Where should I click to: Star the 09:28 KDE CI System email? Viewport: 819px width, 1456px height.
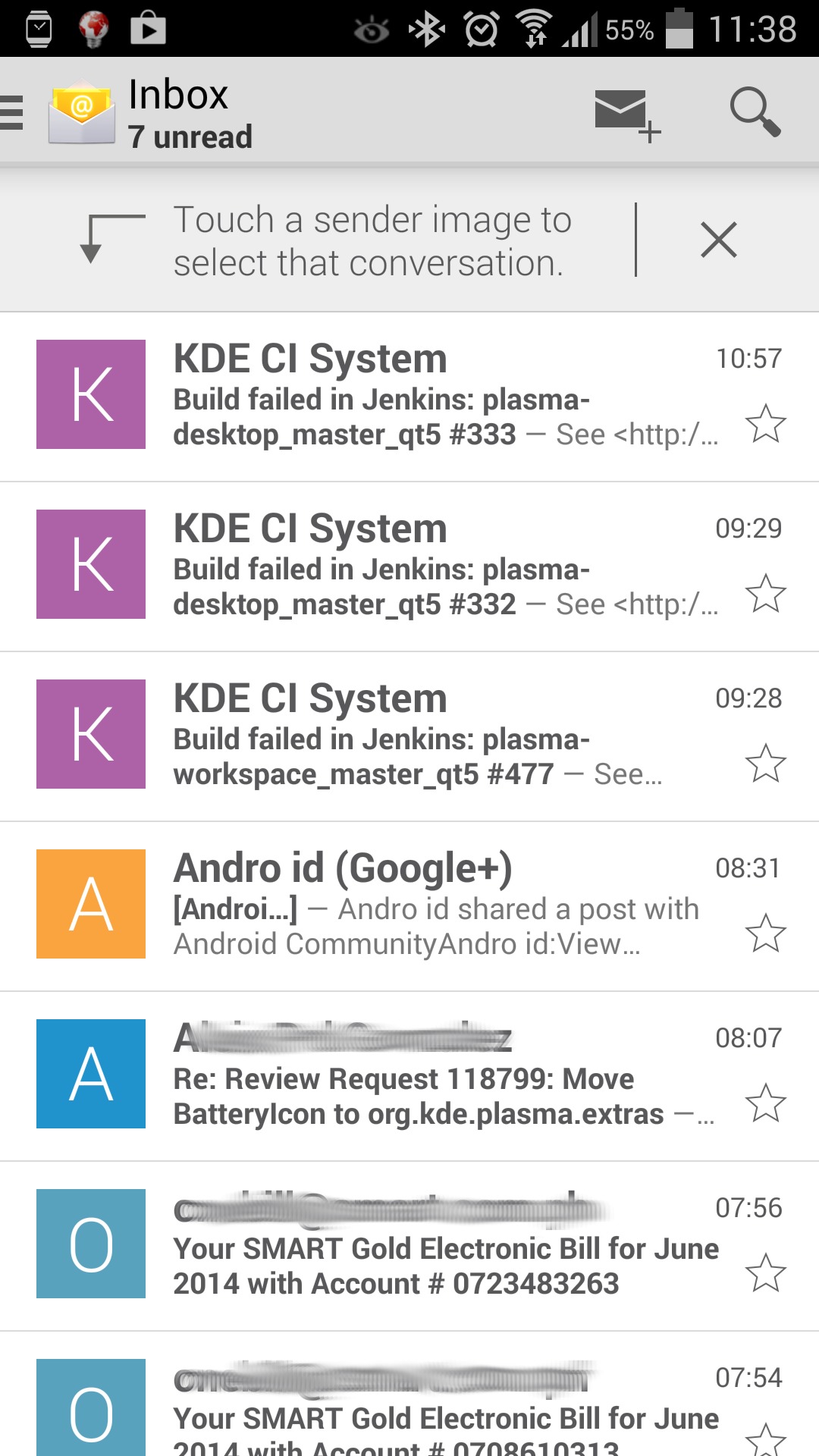[x=765, y=763]
